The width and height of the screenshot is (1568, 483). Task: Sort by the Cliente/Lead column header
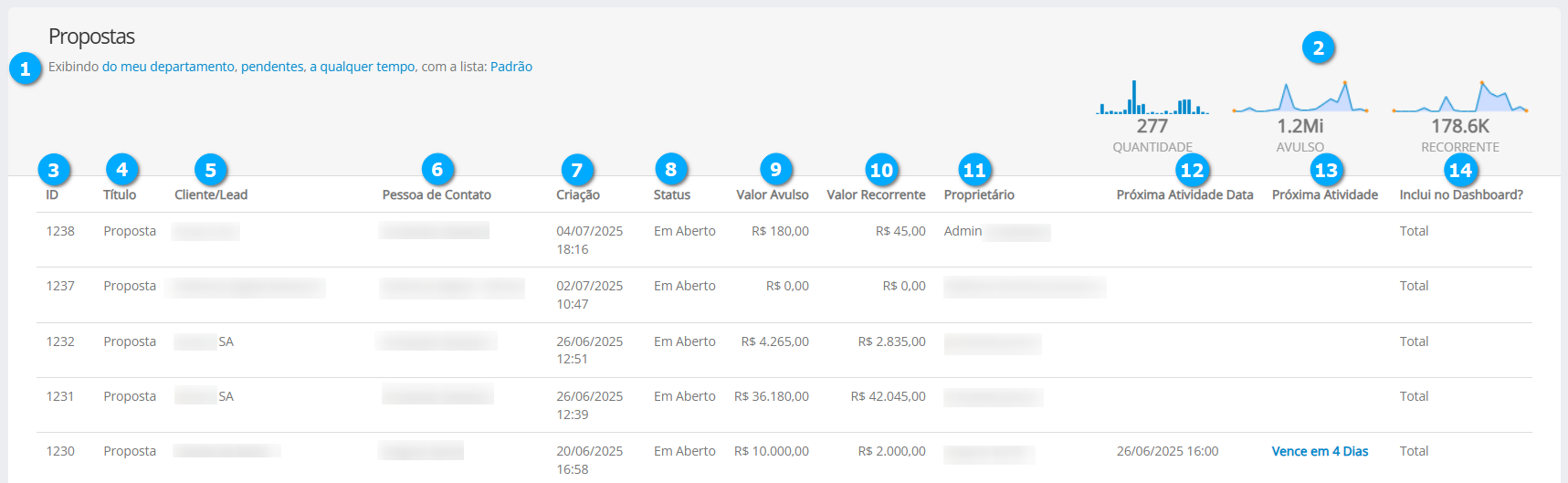click(x=211, y=194)
